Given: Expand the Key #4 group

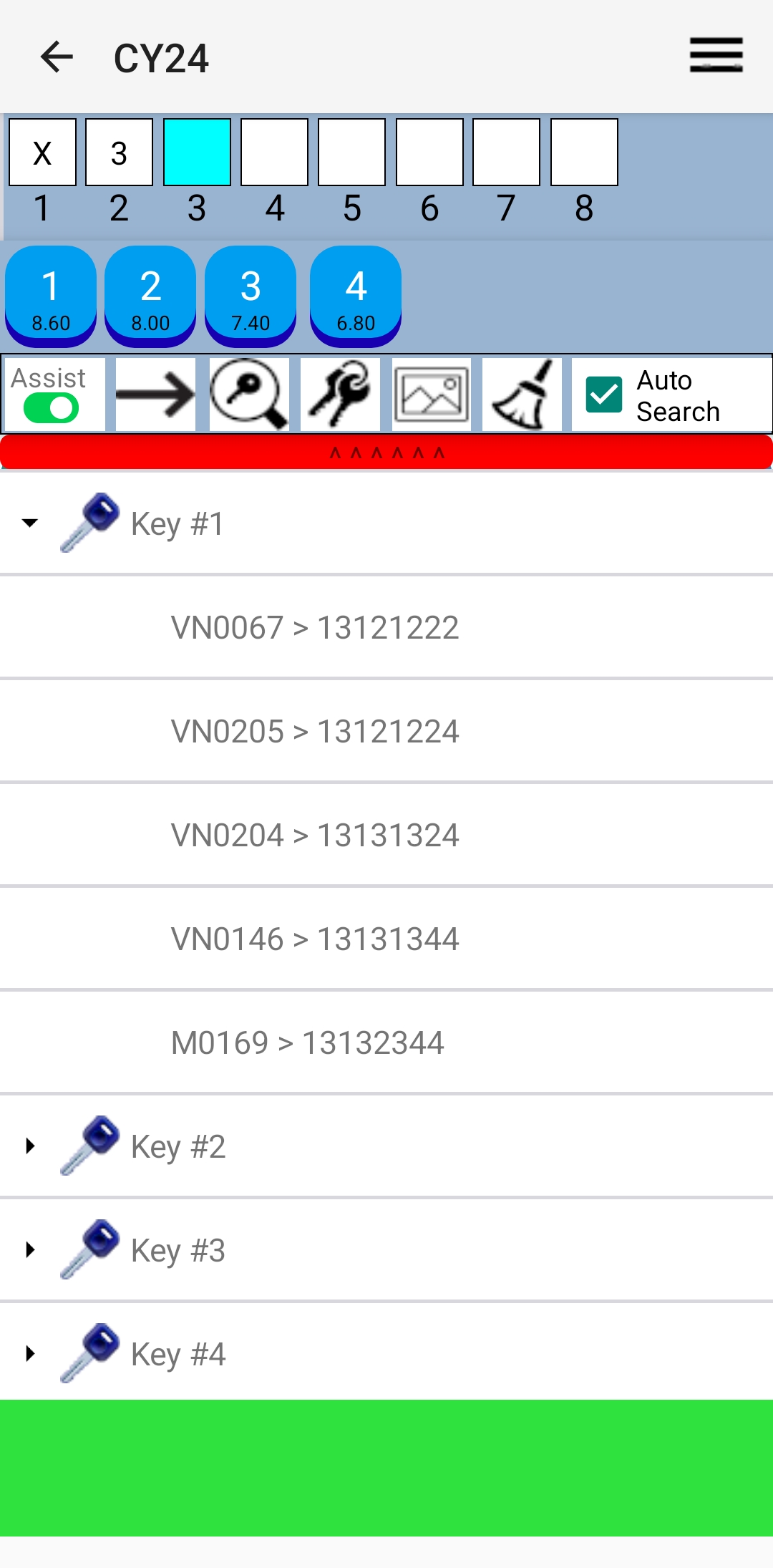Looking at the screenshot, I should (x=30, y=1354).
